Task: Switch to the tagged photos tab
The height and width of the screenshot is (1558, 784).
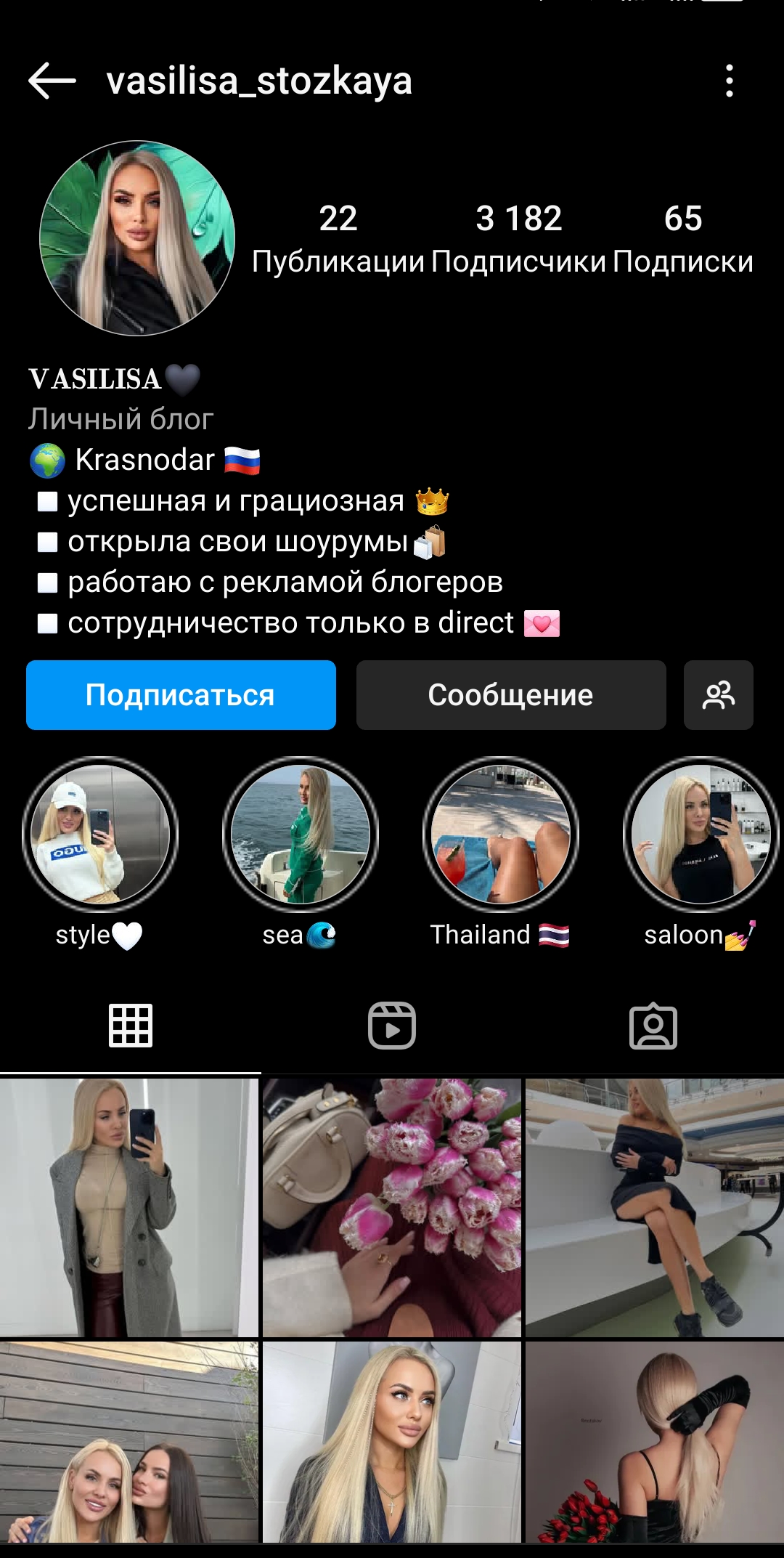Action: [653, 1026]
